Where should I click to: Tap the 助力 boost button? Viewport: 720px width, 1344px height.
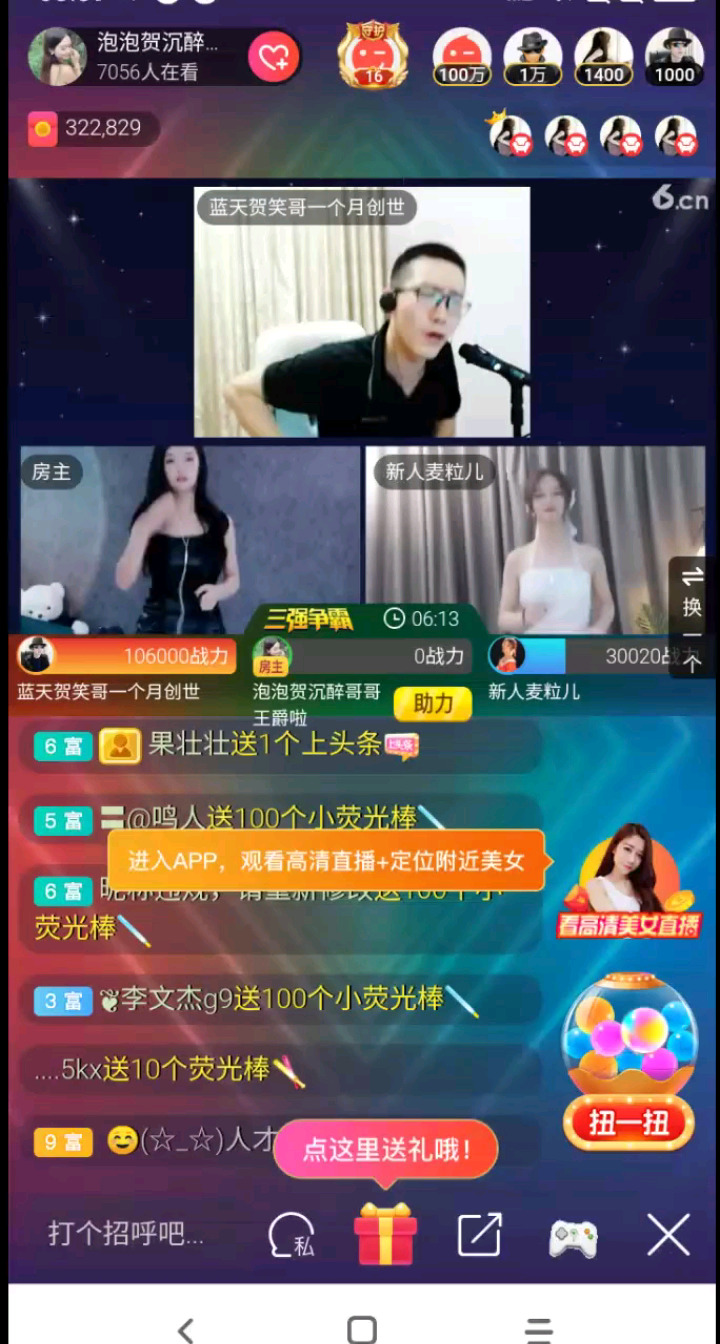point(432,704)
